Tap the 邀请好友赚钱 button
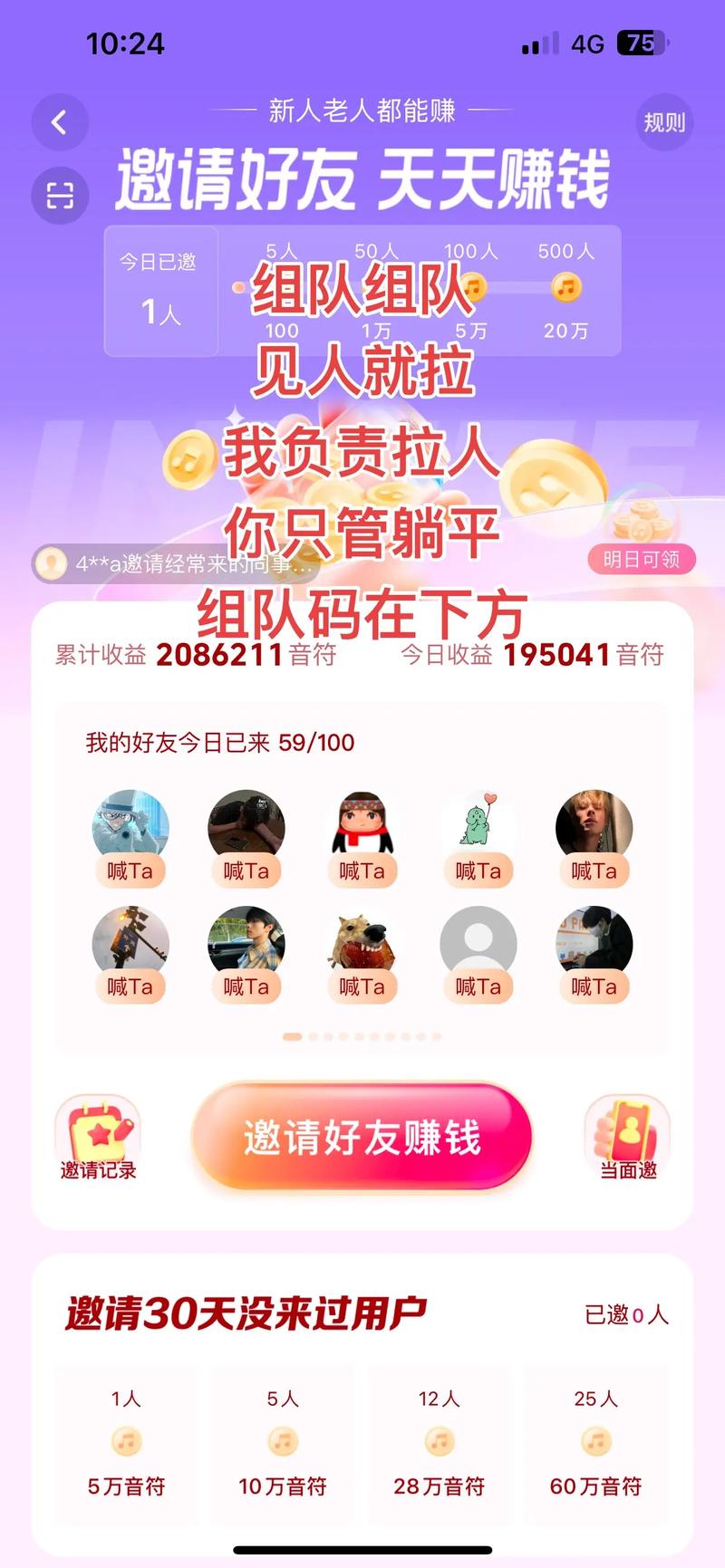The width and height of the screenshot is (725, 1568). pyautogui.click(x=362, y=1138)
